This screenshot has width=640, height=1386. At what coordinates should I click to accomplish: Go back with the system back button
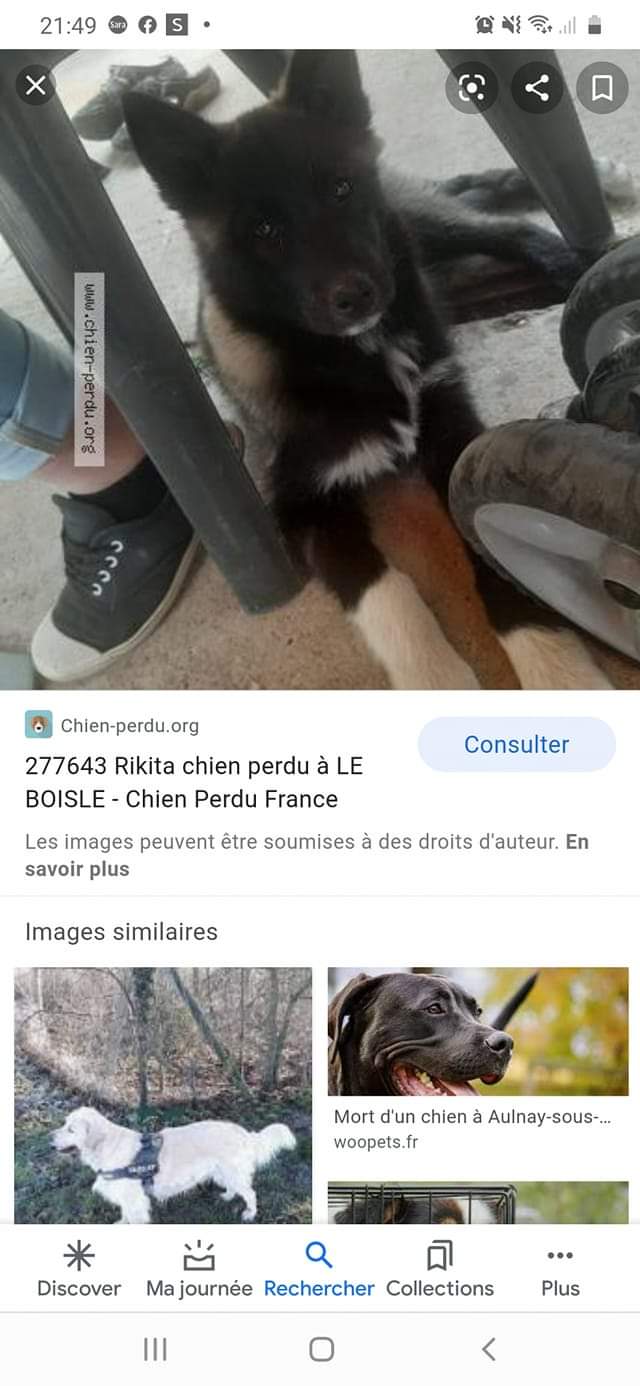tap(488, 1349)
